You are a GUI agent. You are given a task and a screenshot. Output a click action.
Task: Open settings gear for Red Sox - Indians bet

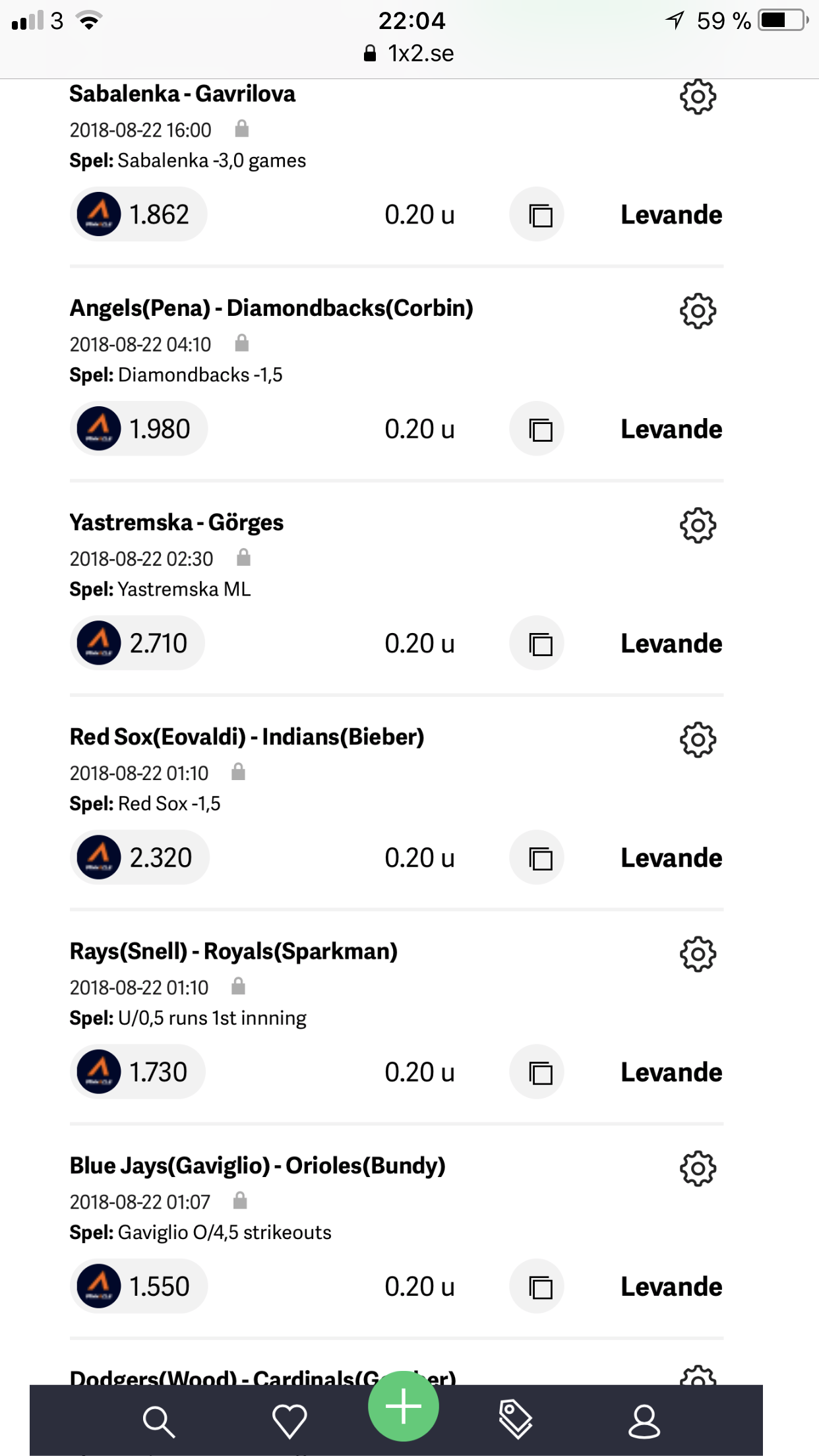coord(698,739)
